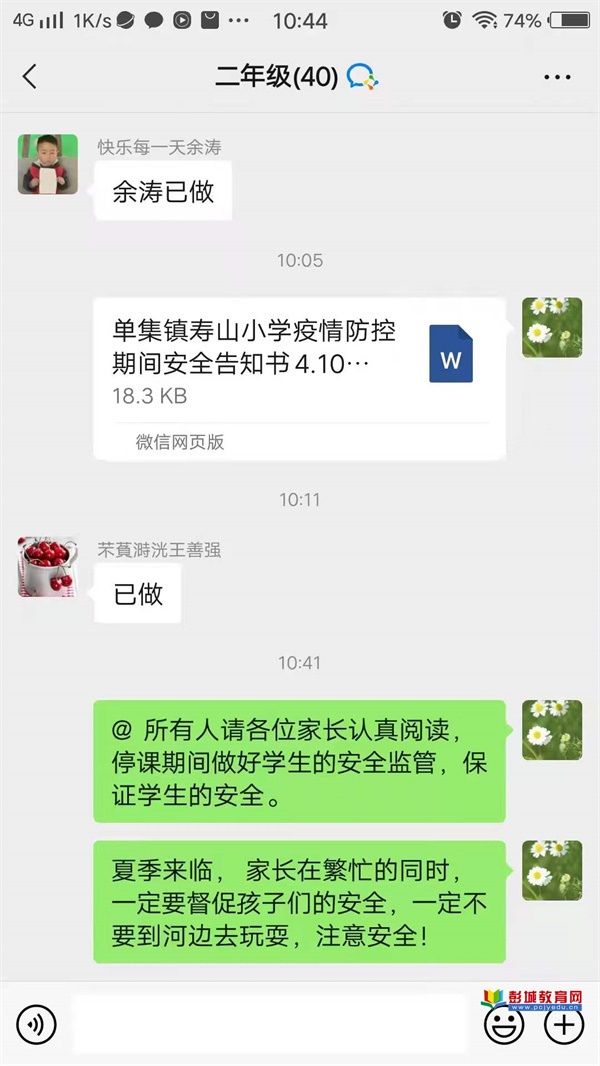This screenshot has width=600, height=1066.
Task: Open the sender's daisy avatar beside the document
Action: tap(552, 328)
